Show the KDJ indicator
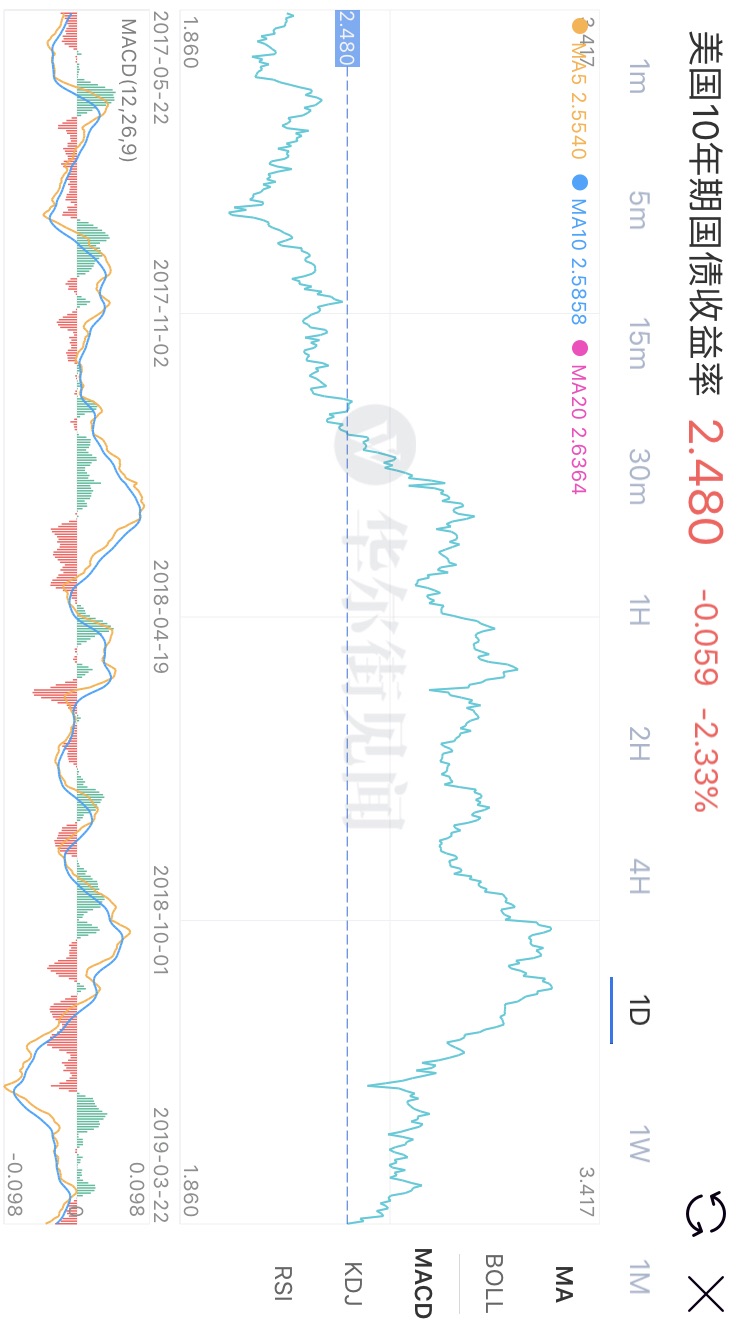Viewport: 750px width, 1334px height. [352, 1282]
